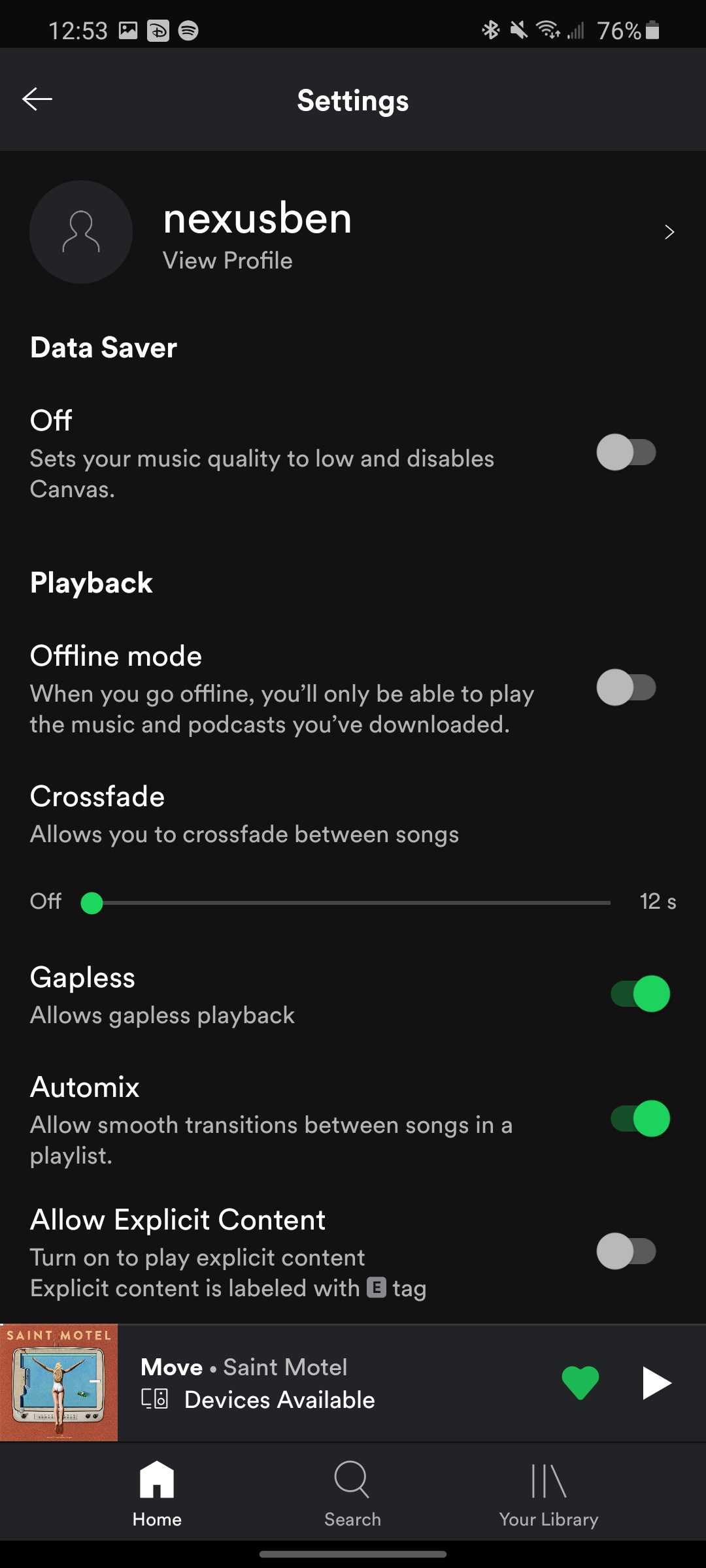Viewport: 706px width, 1568px height.
Task: Open the Your Library tab
Action: coord(548,1494)
